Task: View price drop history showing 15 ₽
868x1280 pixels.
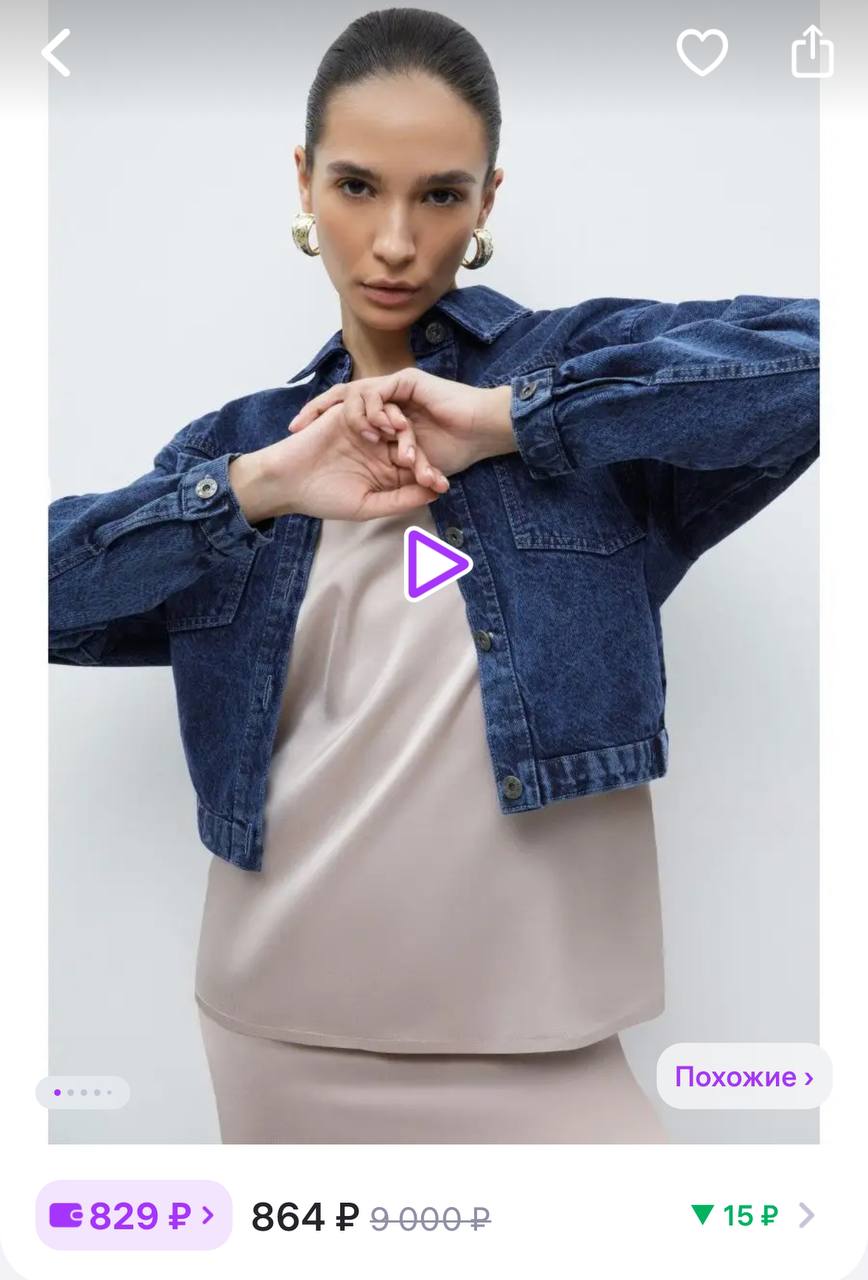Action: coord(752,1215)
